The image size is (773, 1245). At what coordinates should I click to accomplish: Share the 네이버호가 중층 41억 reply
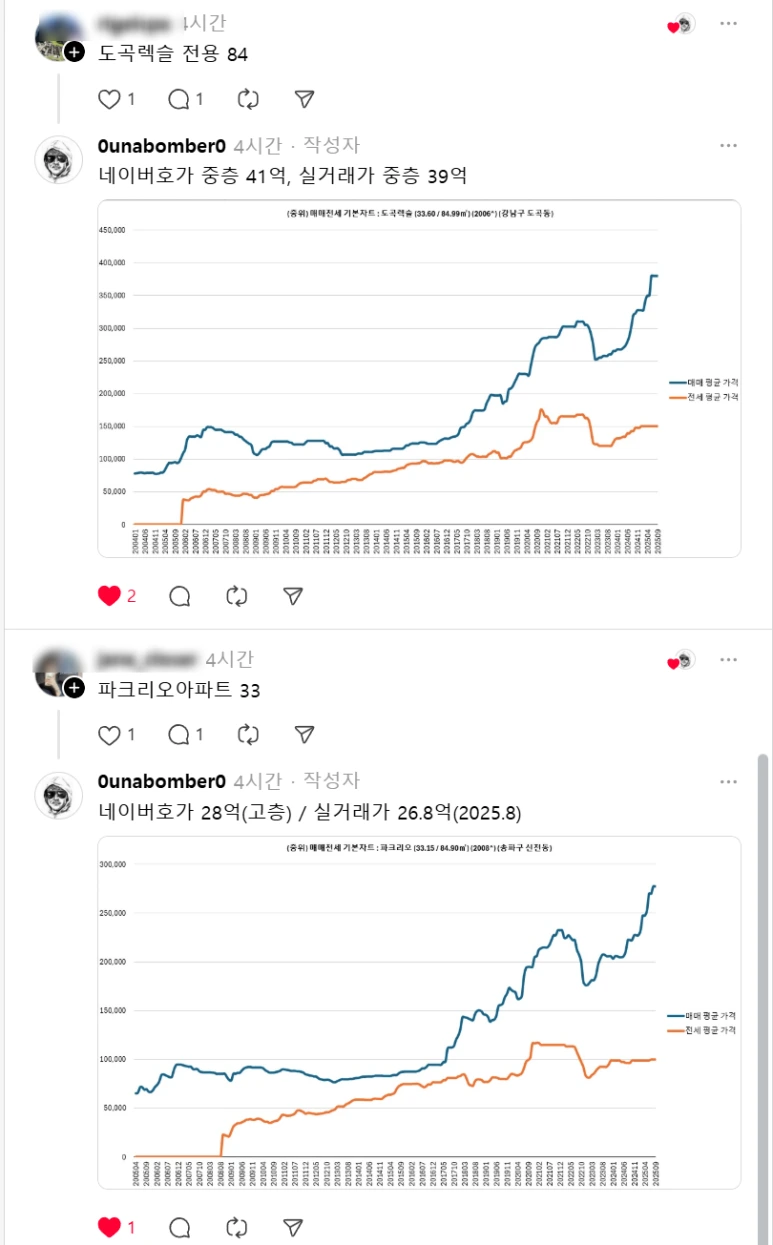click(292, 596)
